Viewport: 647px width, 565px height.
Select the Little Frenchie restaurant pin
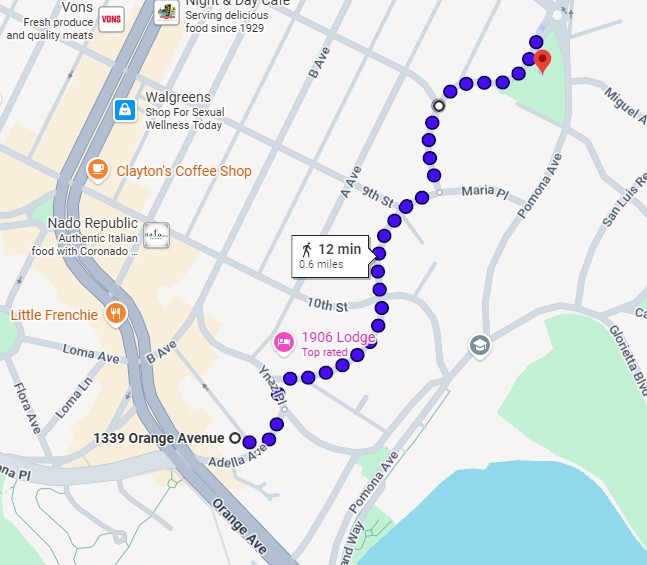(117, 314)
